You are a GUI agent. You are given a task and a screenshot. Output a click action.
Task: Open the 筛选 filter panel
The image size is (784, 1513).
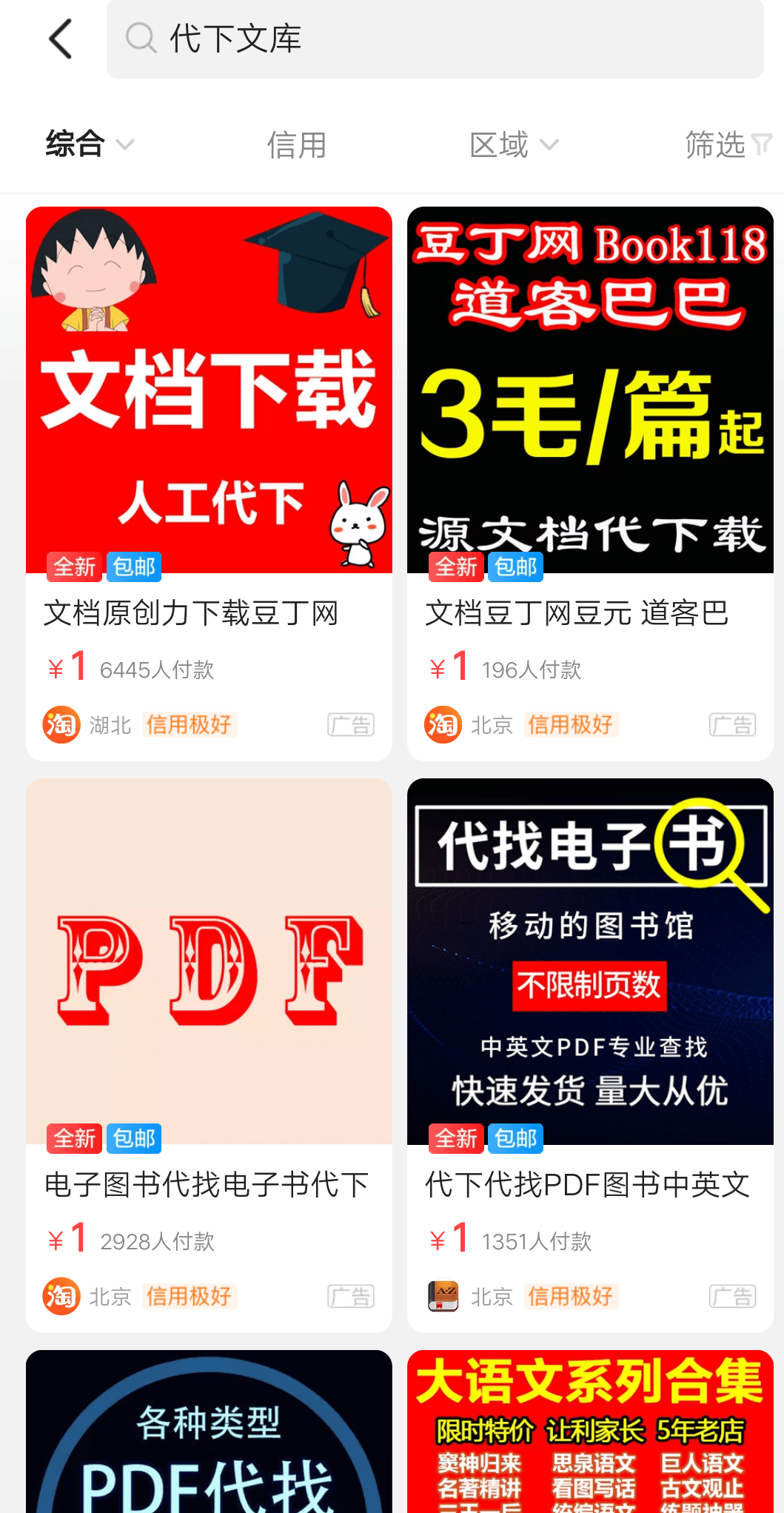click(728, 144)
